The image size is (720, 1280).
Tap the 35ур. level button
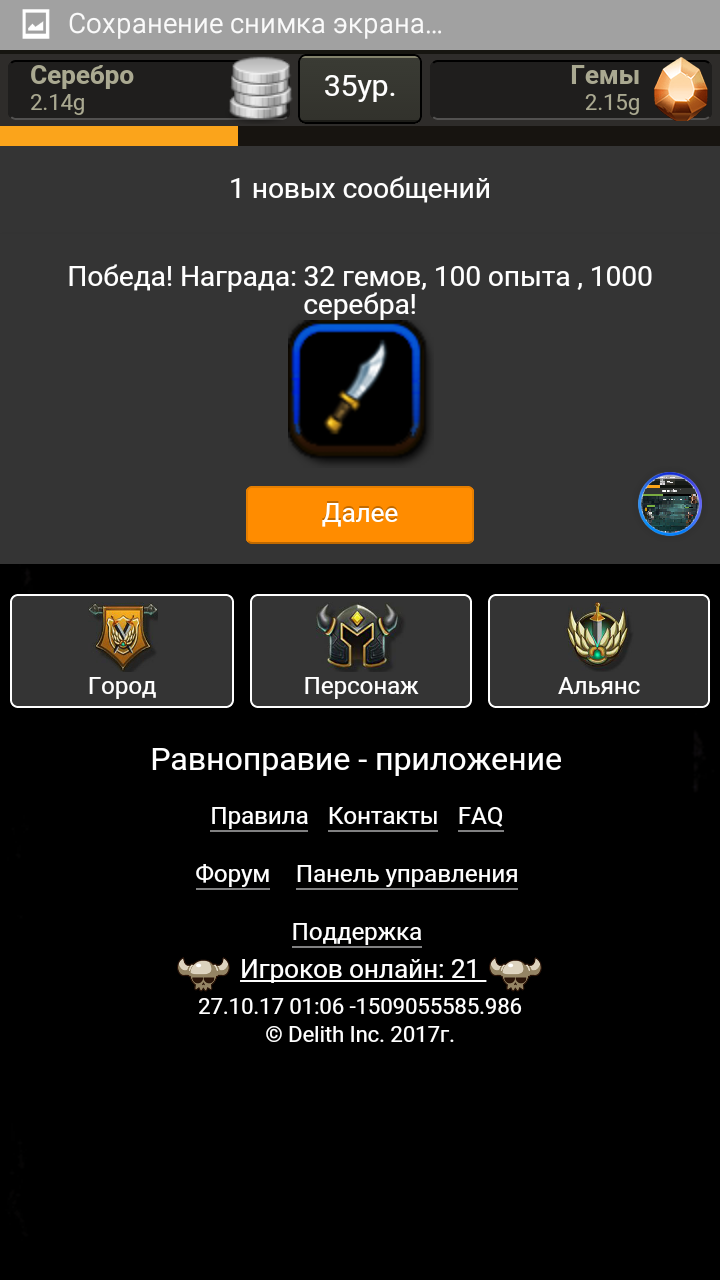(x=360, y=88)
